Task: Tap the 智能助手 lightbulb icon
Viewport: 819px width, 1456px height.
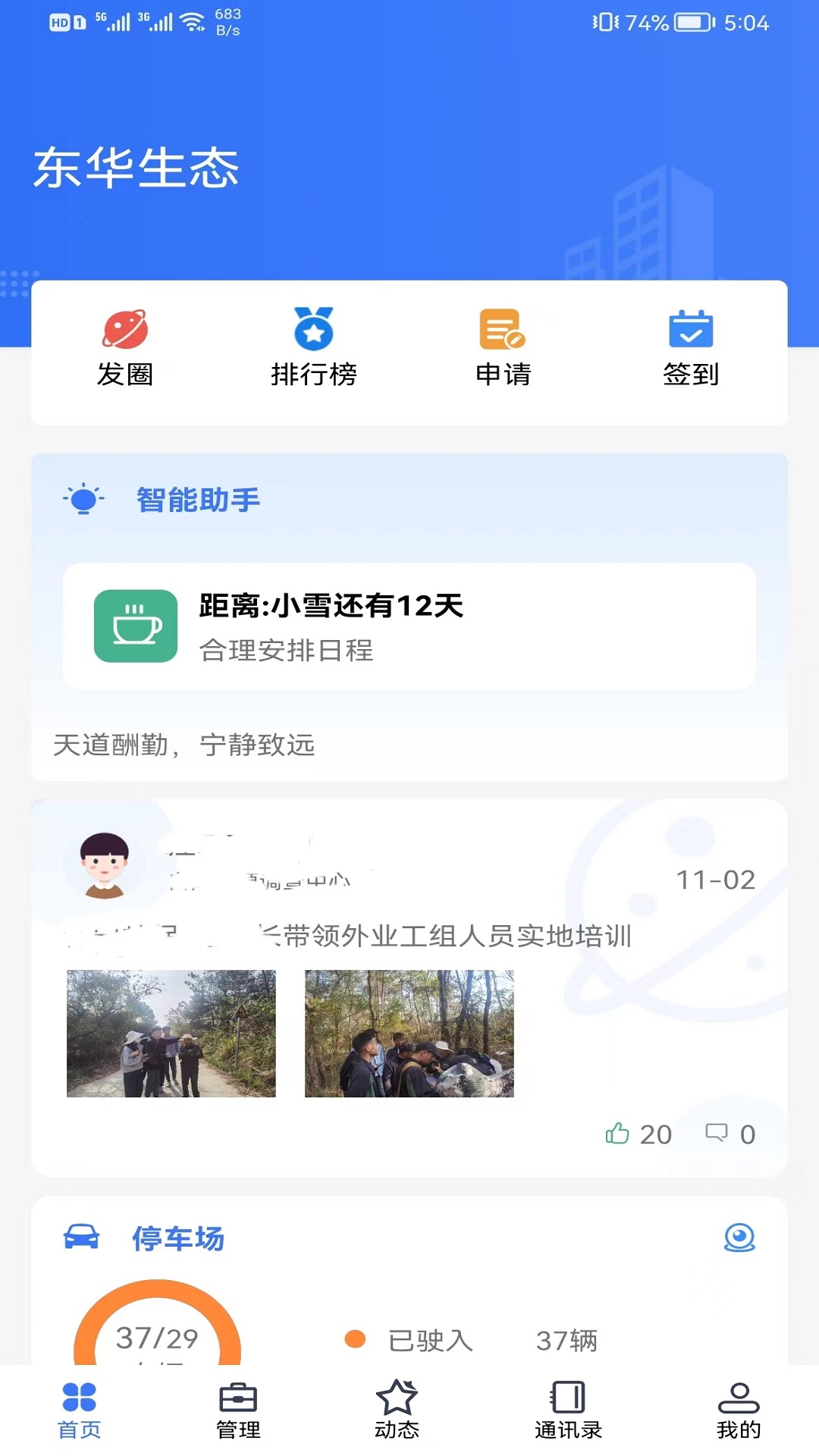Action: pyautogui.click(x=83, y=499)
